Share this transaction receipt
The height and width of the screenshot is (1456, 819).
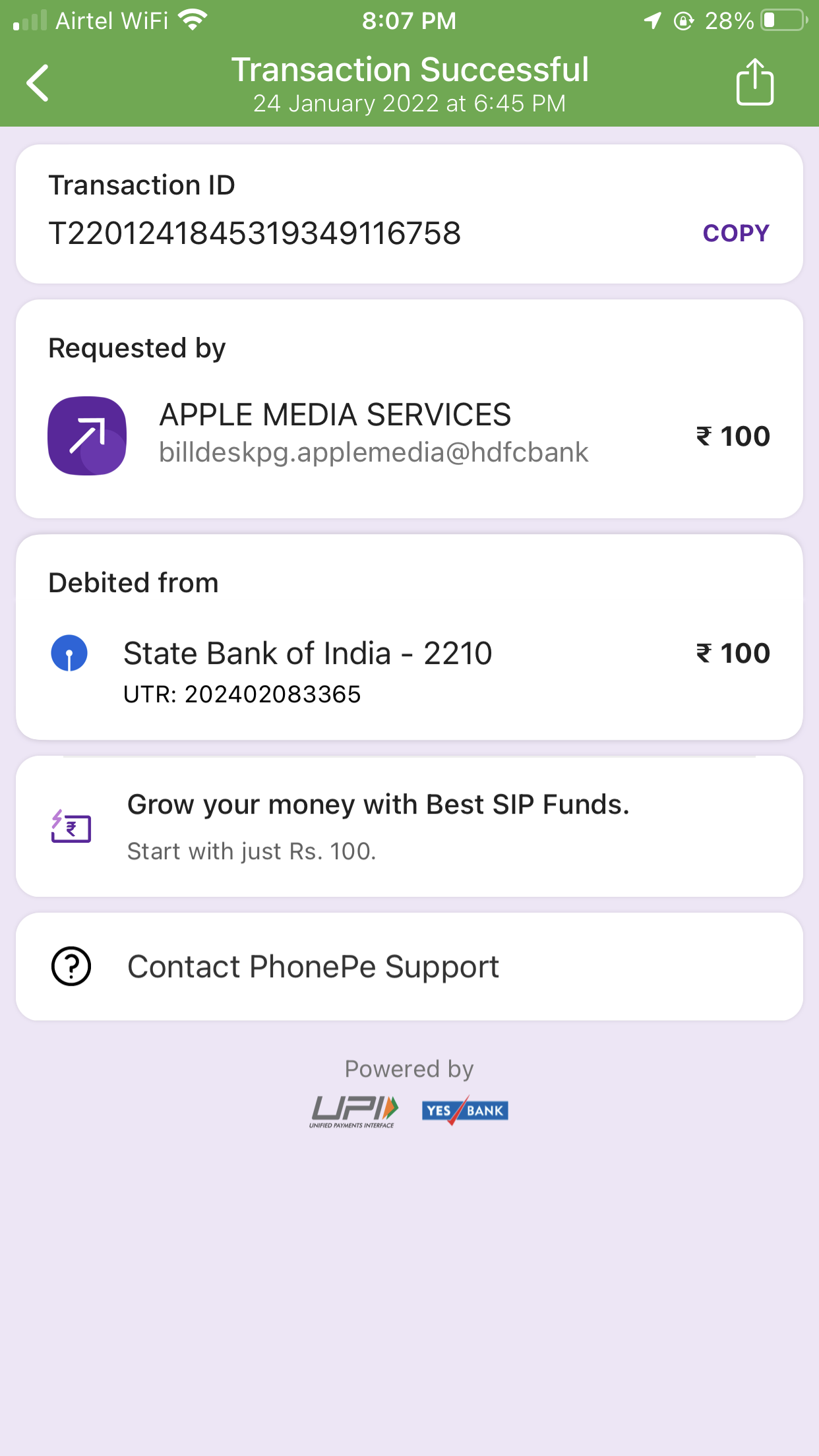[754, 83]
